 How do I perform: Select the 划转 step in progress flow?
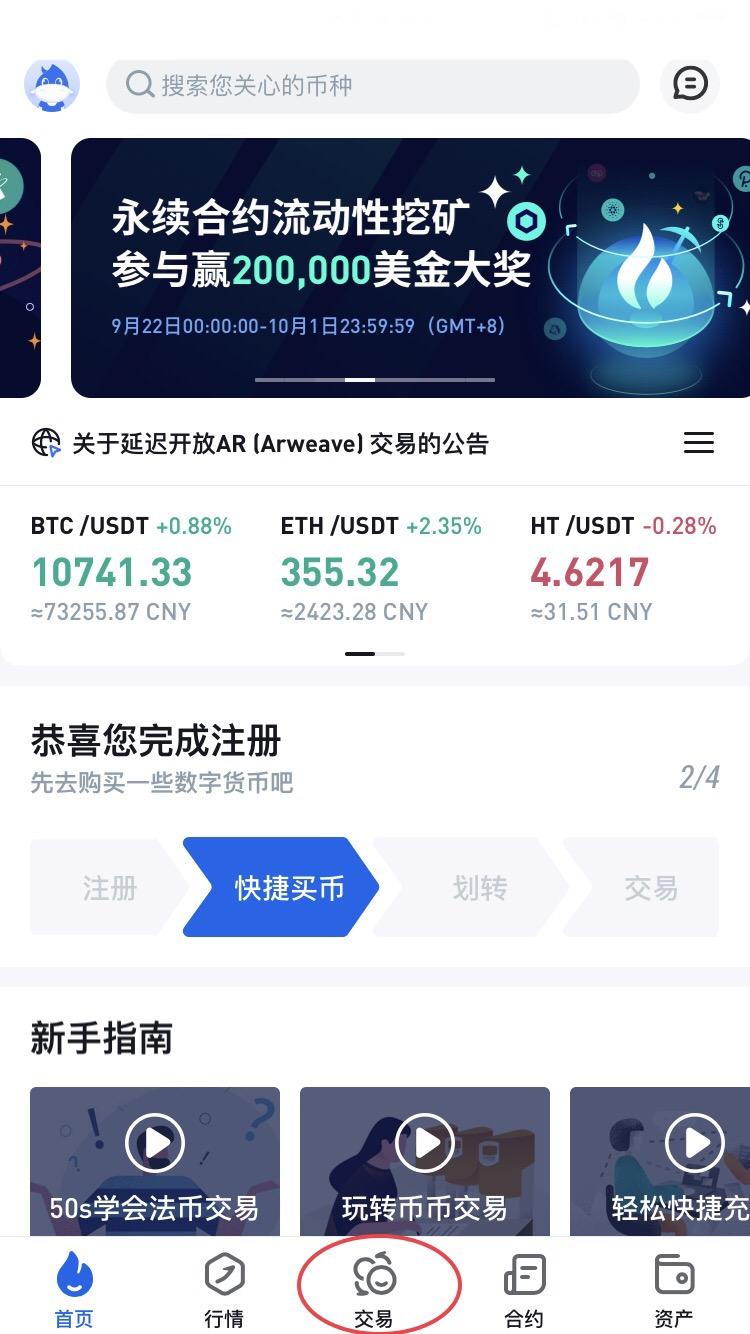click(x=480, y=888)
